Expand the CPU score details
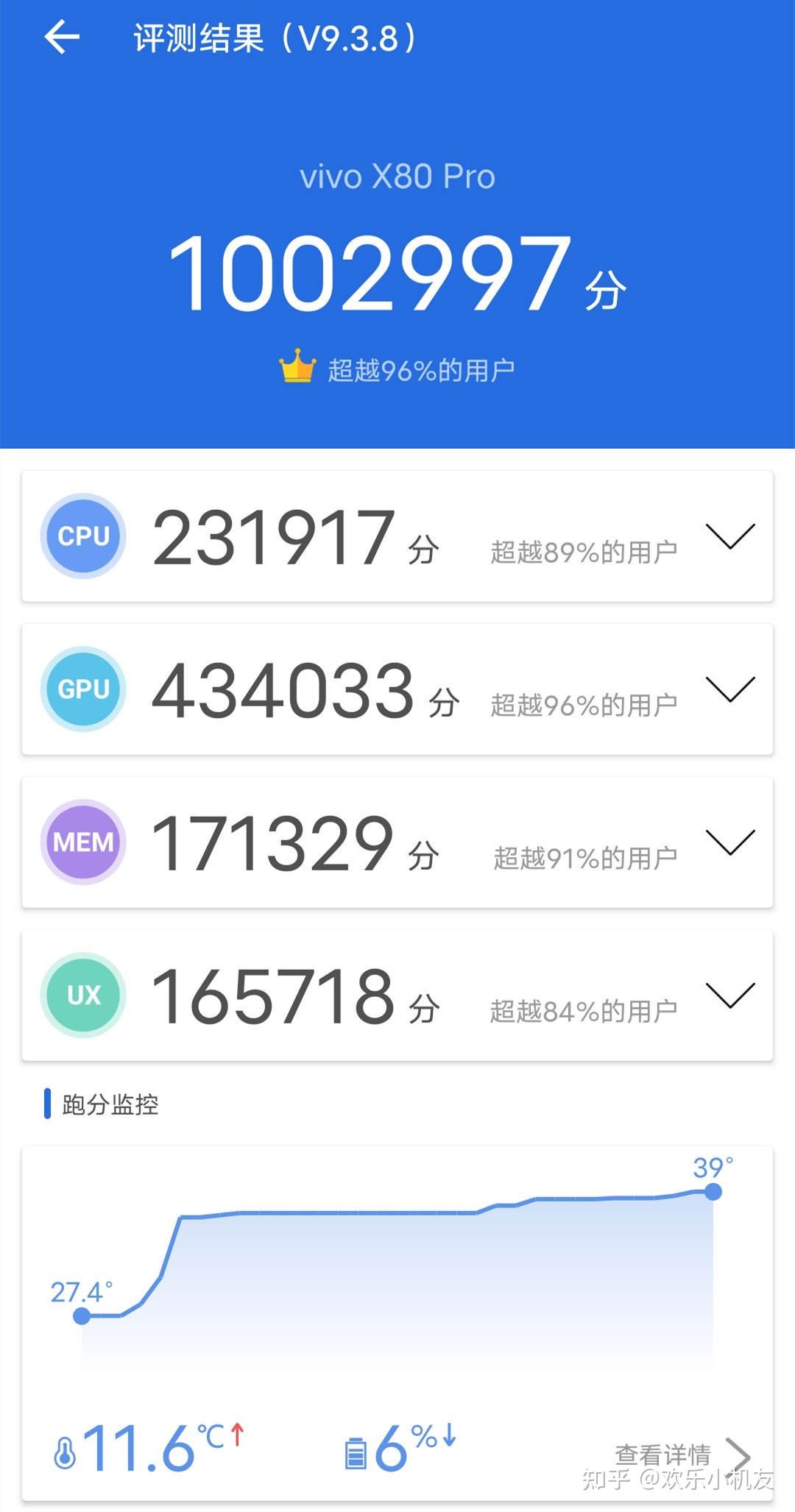795x1512 pixels. [729, 536]
